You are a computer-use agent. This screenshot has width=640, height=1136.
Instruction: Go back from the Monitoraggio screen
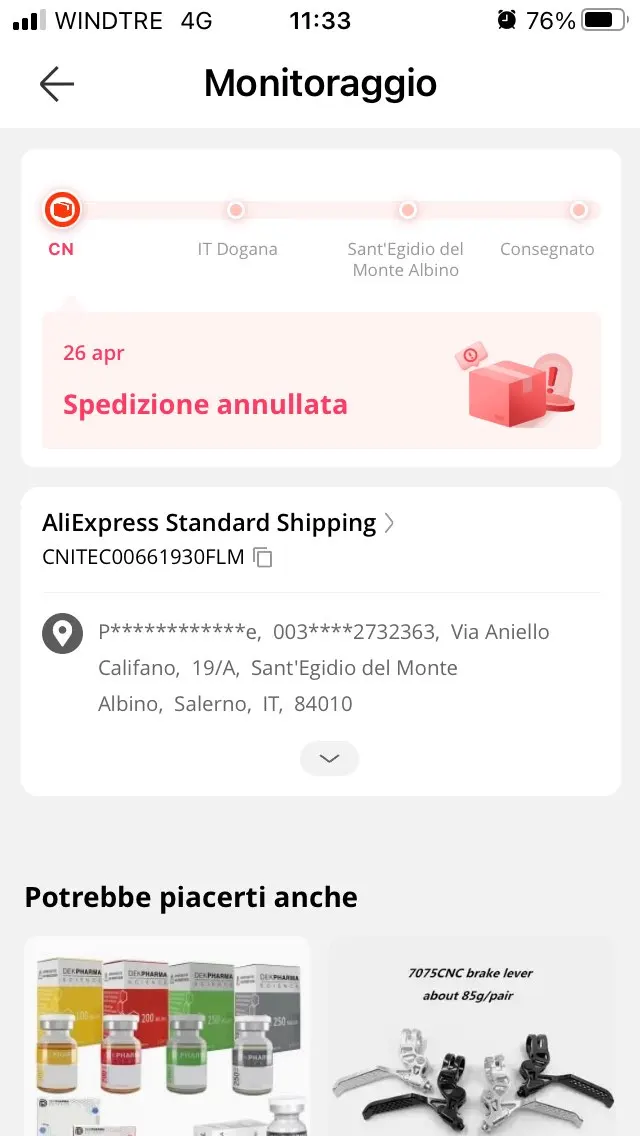click(x=57, y=84)
